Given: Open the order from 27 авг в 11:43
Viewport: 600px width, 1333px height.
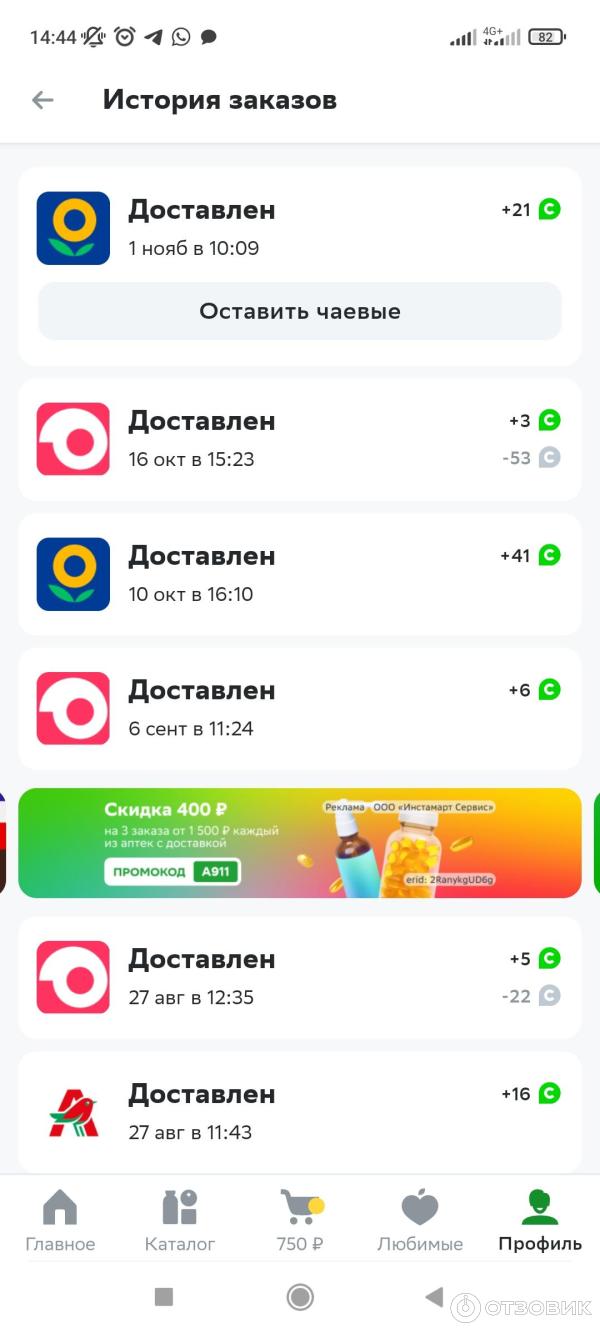Looking at the screenshot, I should (300, 1112).
